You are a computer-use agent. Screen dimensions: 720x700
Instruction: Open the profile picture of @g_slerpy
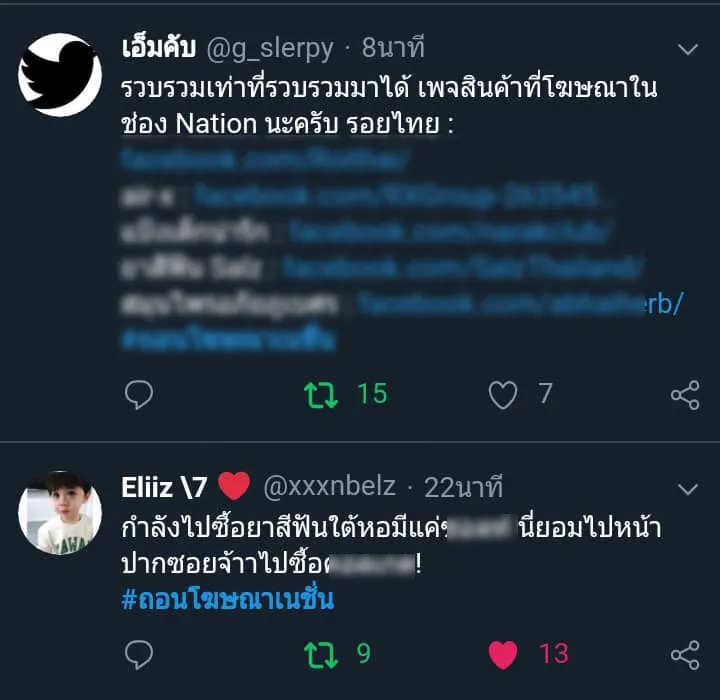tap(59, 74)
